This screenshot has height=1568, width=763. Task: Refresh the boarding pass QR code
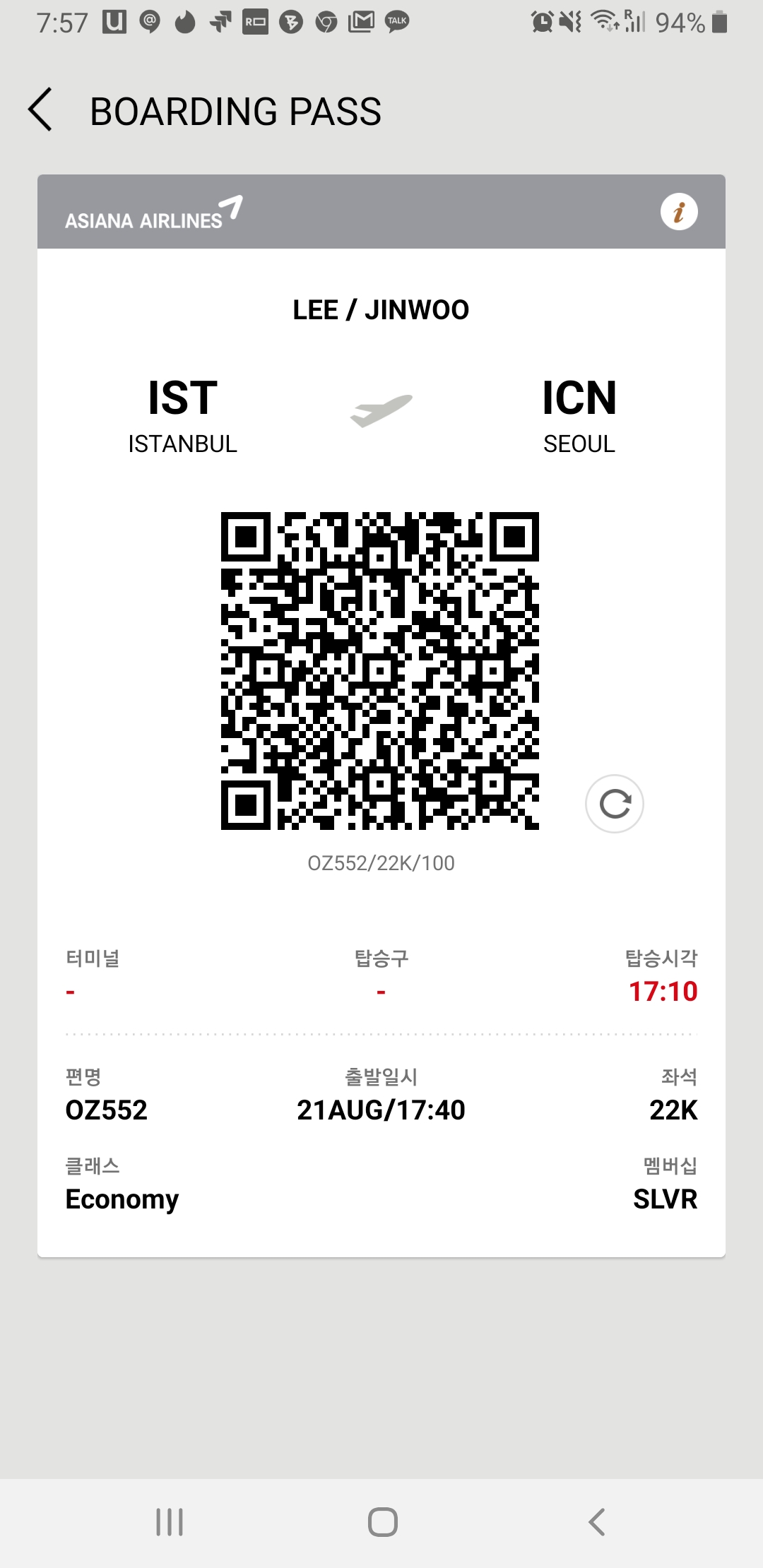pos(614,804)
